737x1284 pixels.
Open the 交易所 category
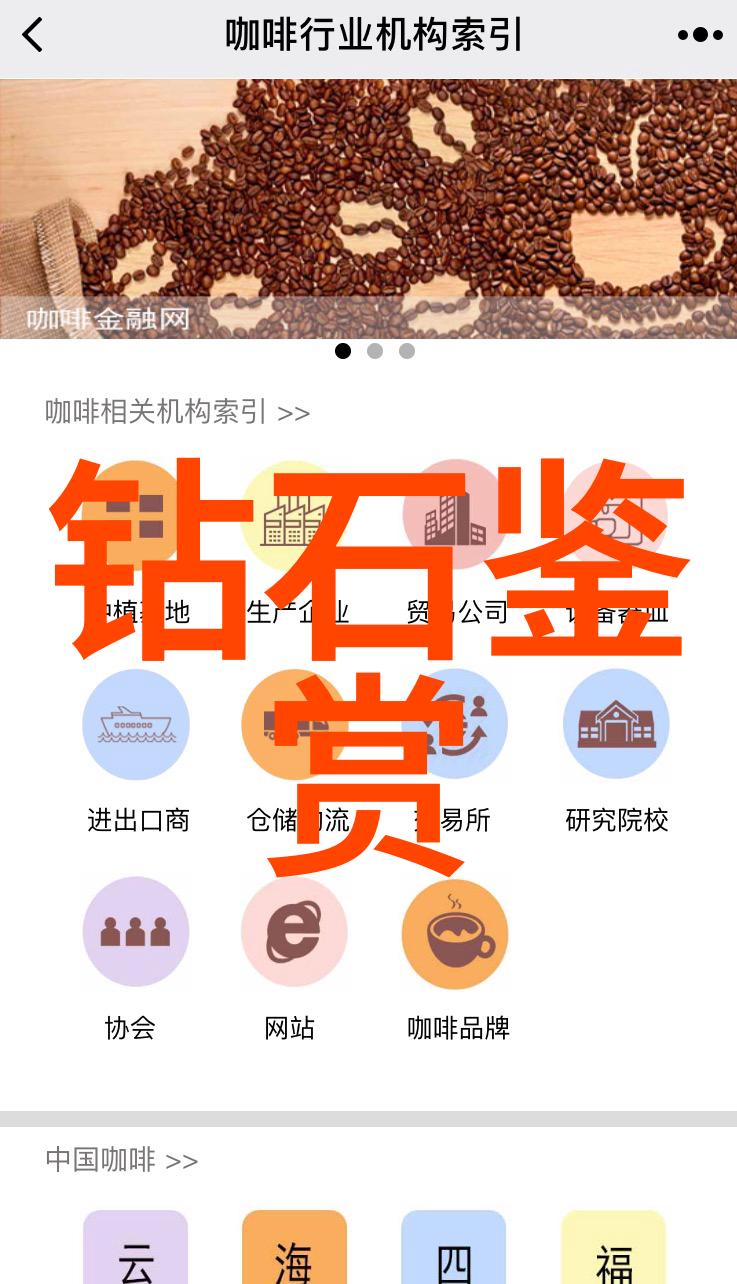(455, 724)
